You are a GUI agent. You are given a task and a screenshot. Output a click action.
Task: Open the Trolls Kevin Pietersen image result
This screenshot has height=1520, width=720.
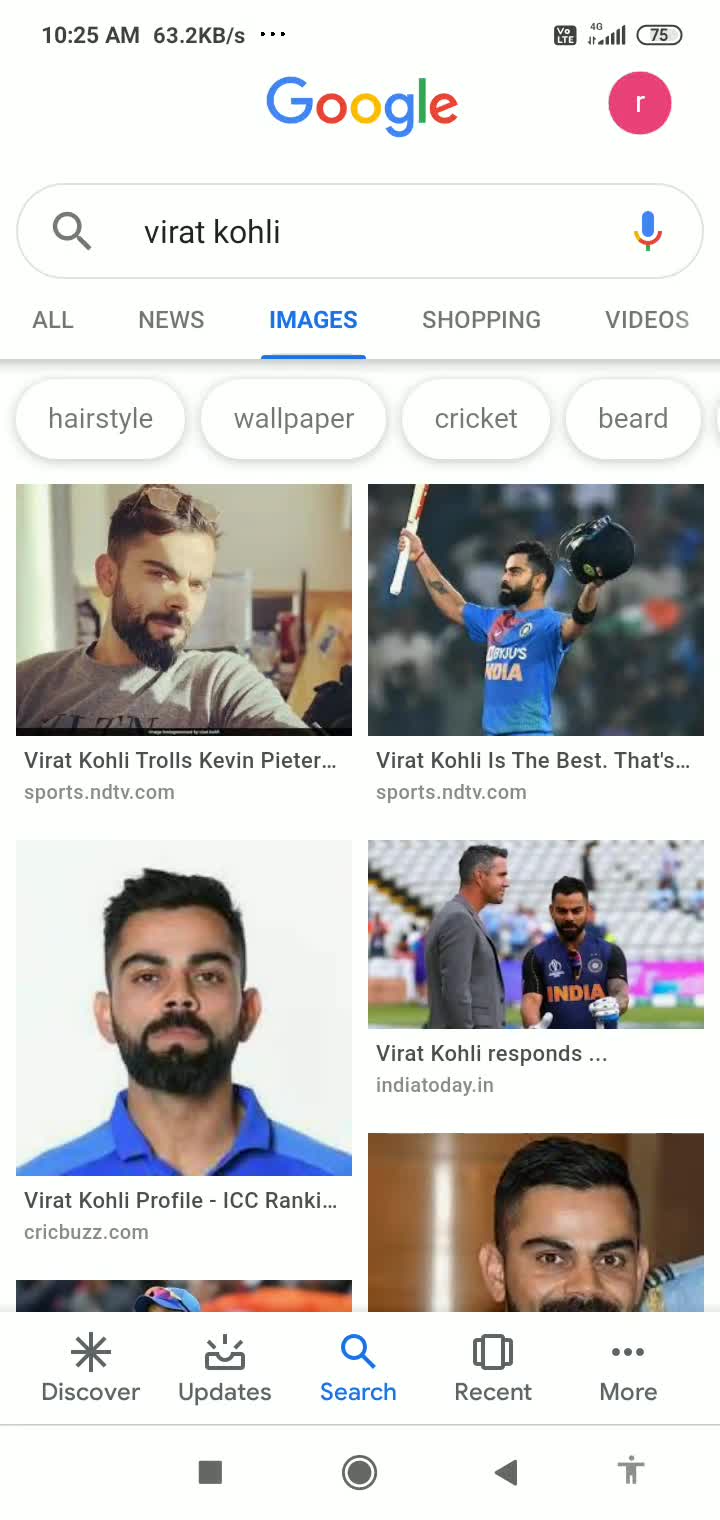(184, 610)
